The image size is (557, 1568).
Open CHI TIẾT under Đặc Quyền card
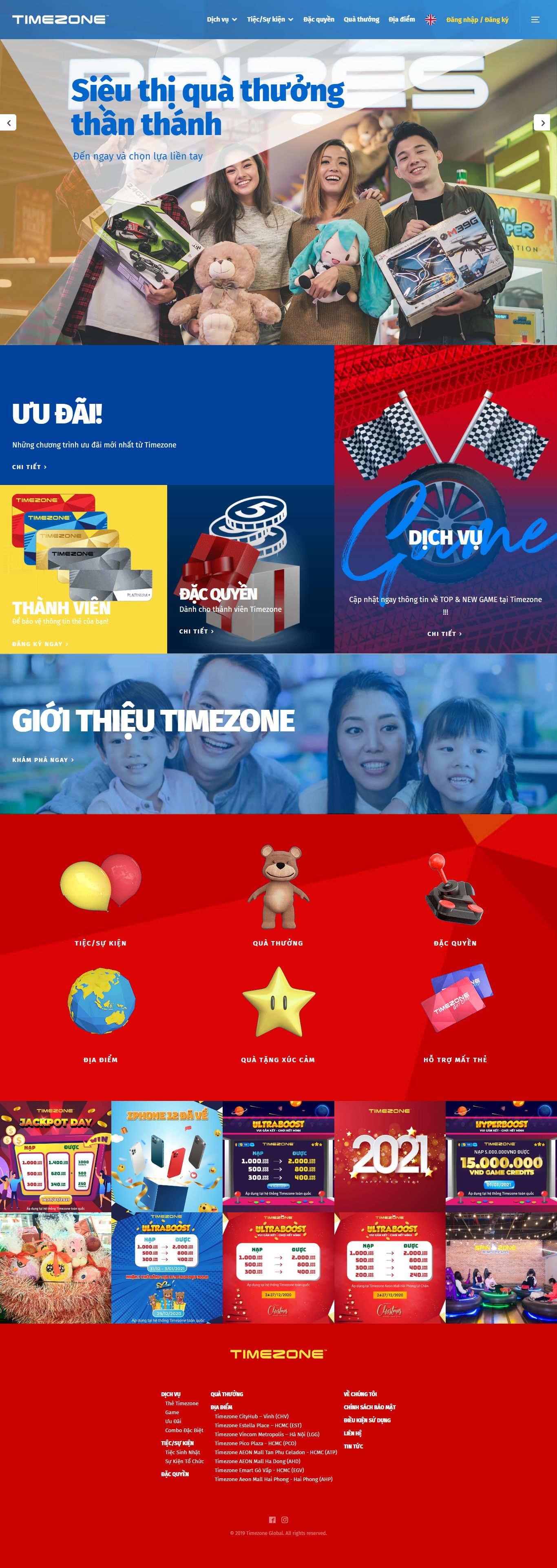tap(196, 631)
